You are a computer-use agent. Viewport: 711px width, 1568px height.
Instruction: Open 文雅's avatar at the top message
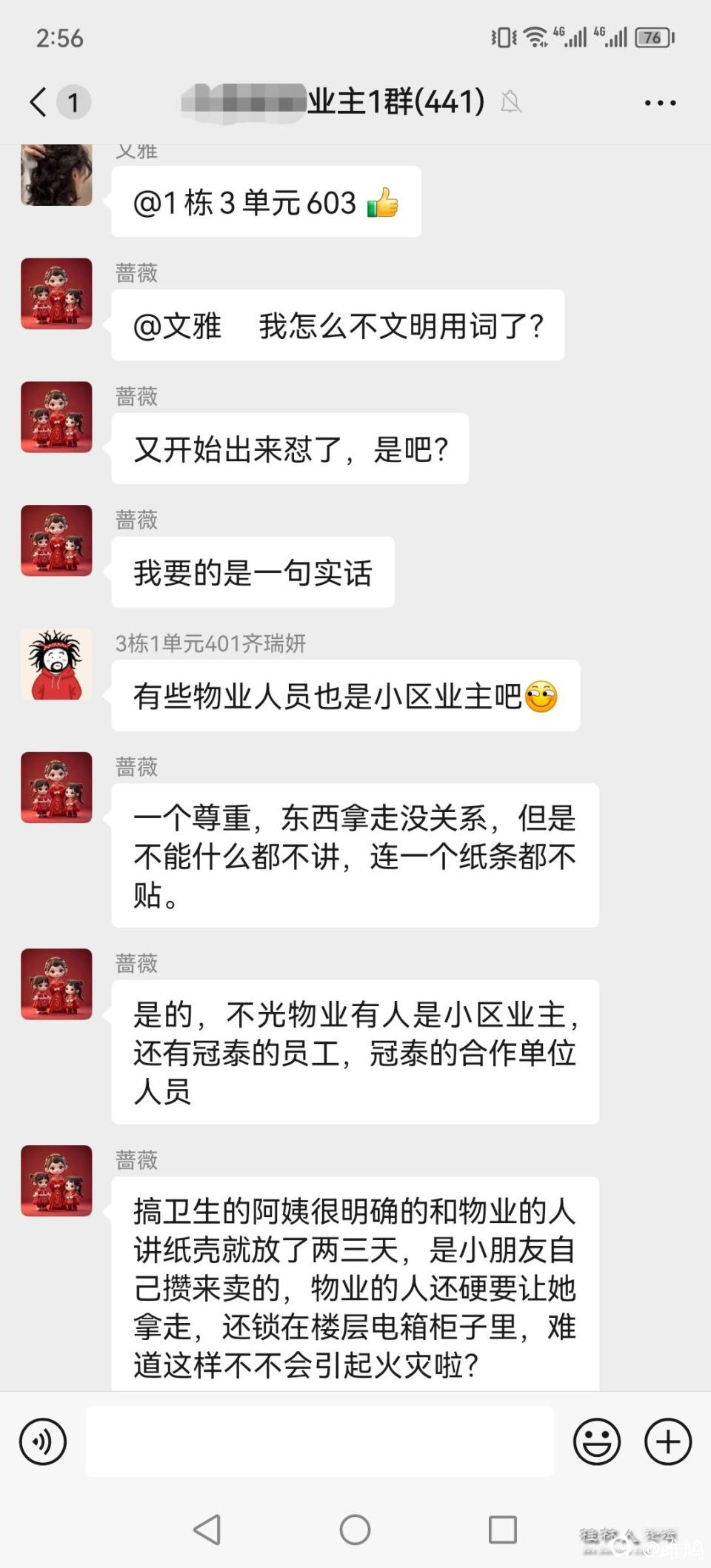point(56,175)
